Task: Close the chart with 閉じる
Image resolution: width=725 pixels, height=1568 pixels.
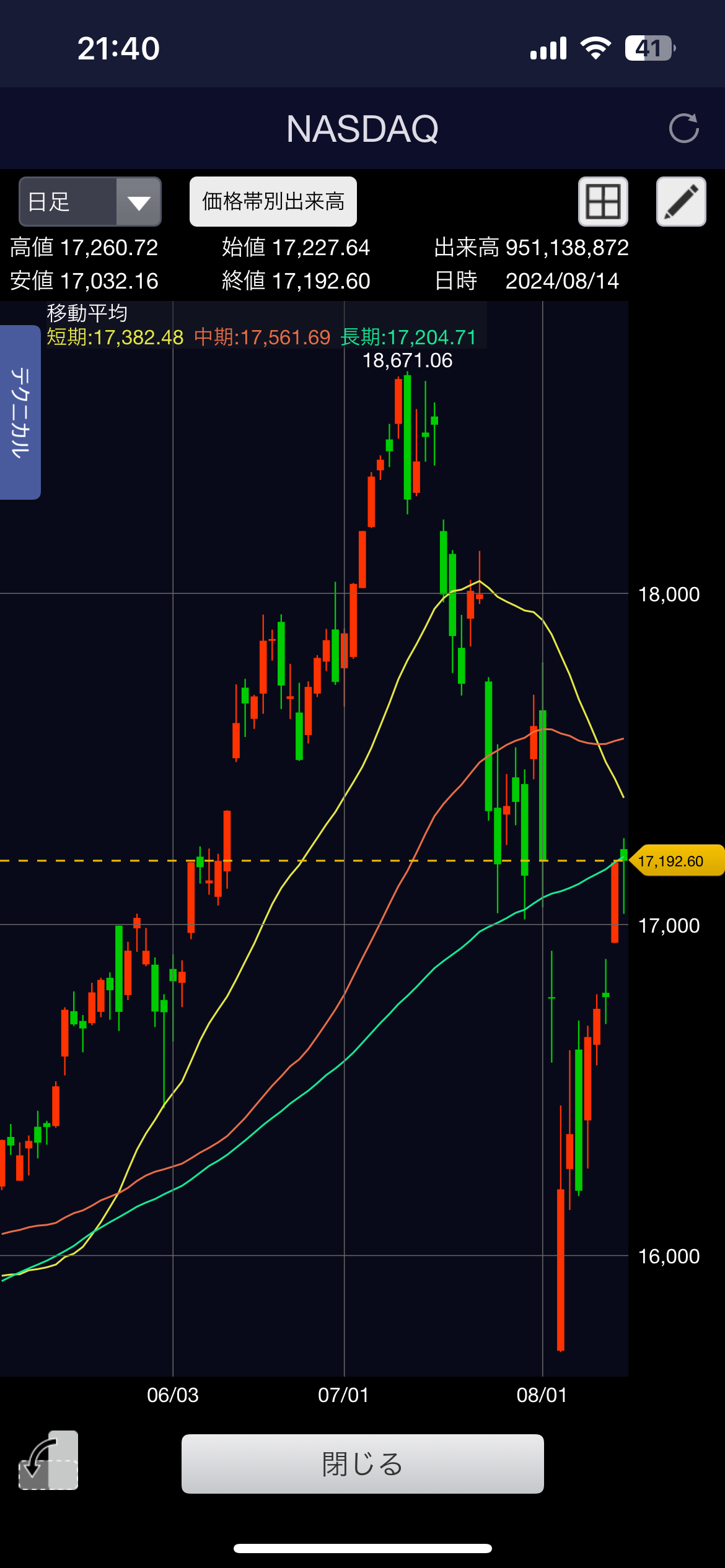Action: point(362,1464)
